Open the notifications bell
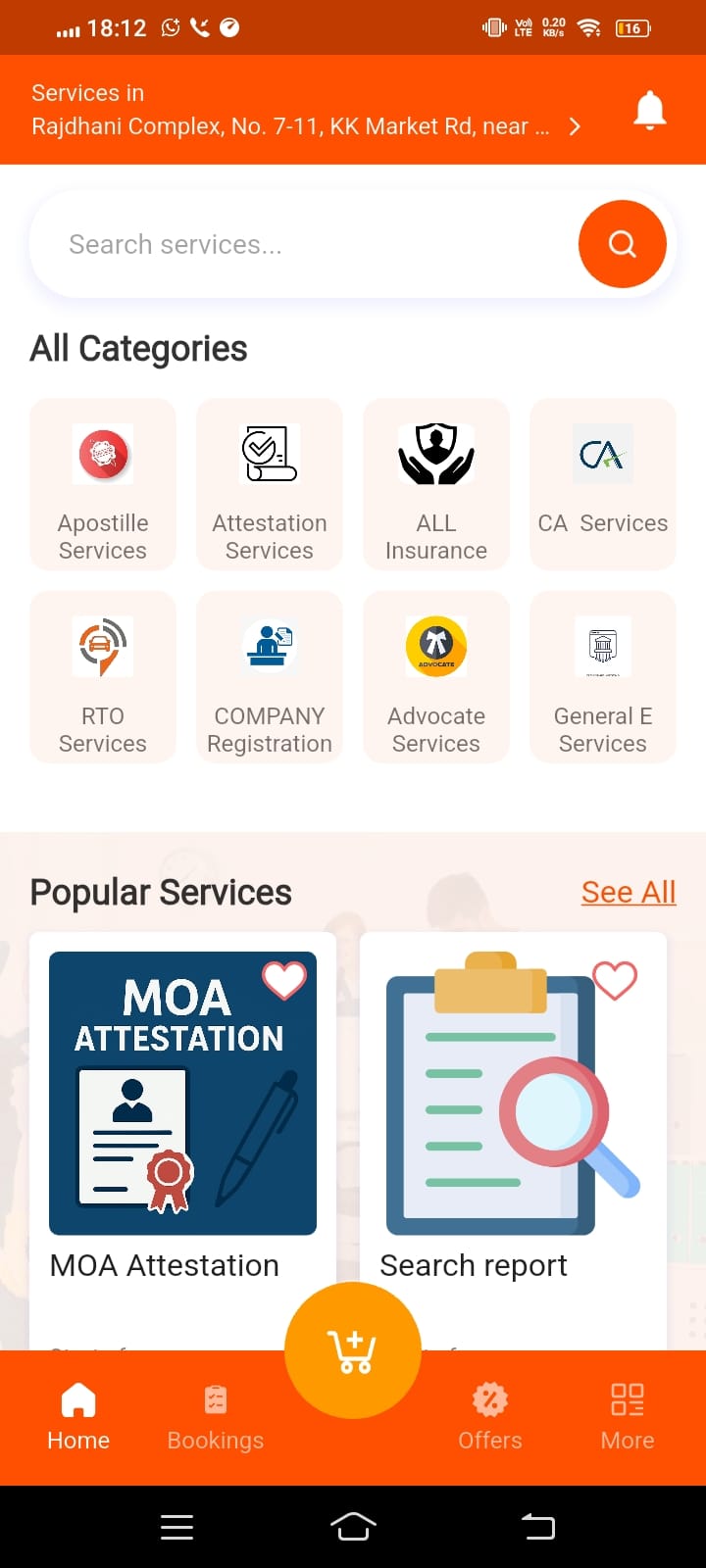The image size is (706, 1568). tap(649, 110)
